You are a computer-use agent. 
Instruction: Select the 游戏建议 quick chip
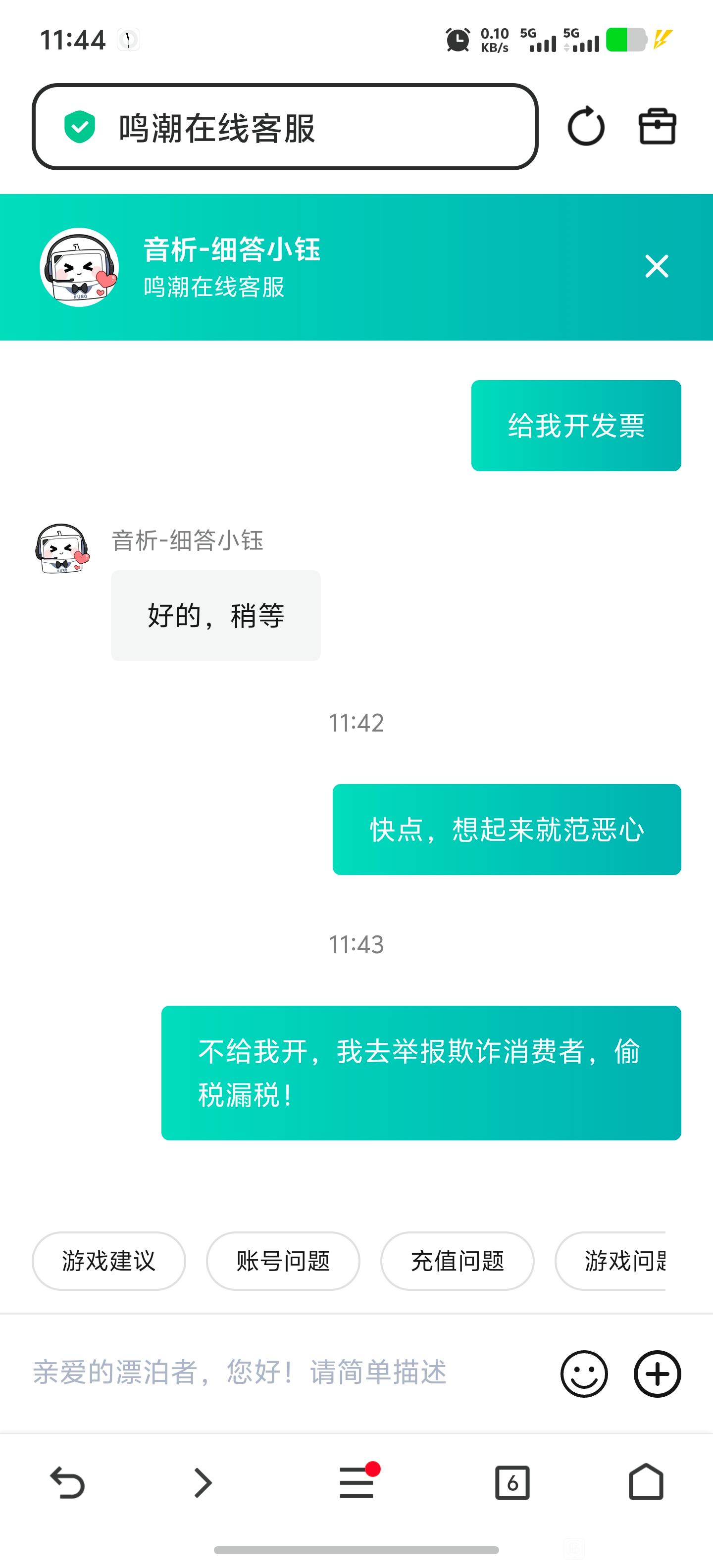(x=108, y=1261)
